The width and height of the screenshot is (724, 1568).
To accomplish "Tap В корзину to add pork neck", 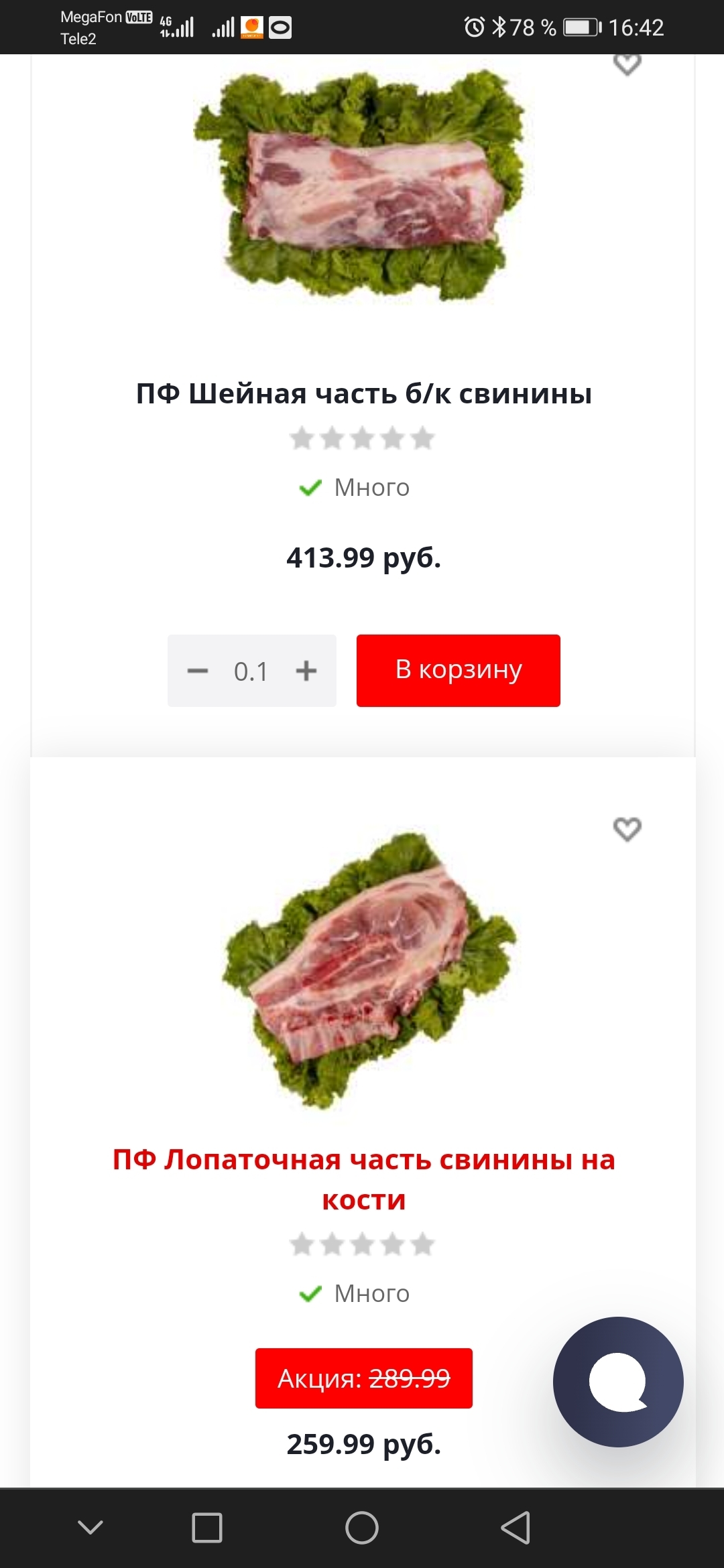I will click(459, 670).
